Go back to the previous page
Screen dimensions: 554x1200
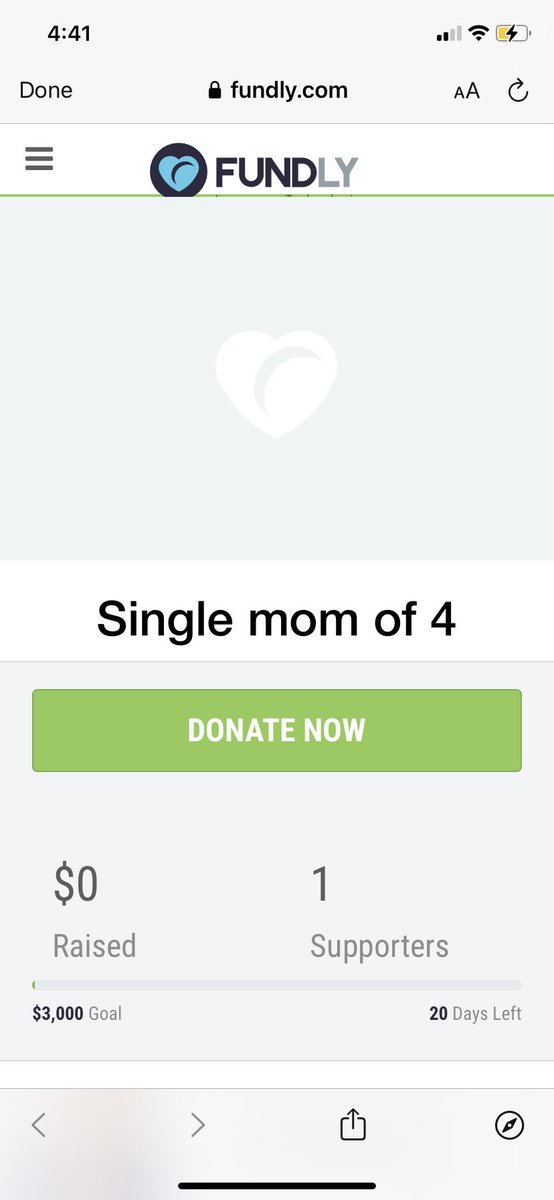tap(38, 1125)
